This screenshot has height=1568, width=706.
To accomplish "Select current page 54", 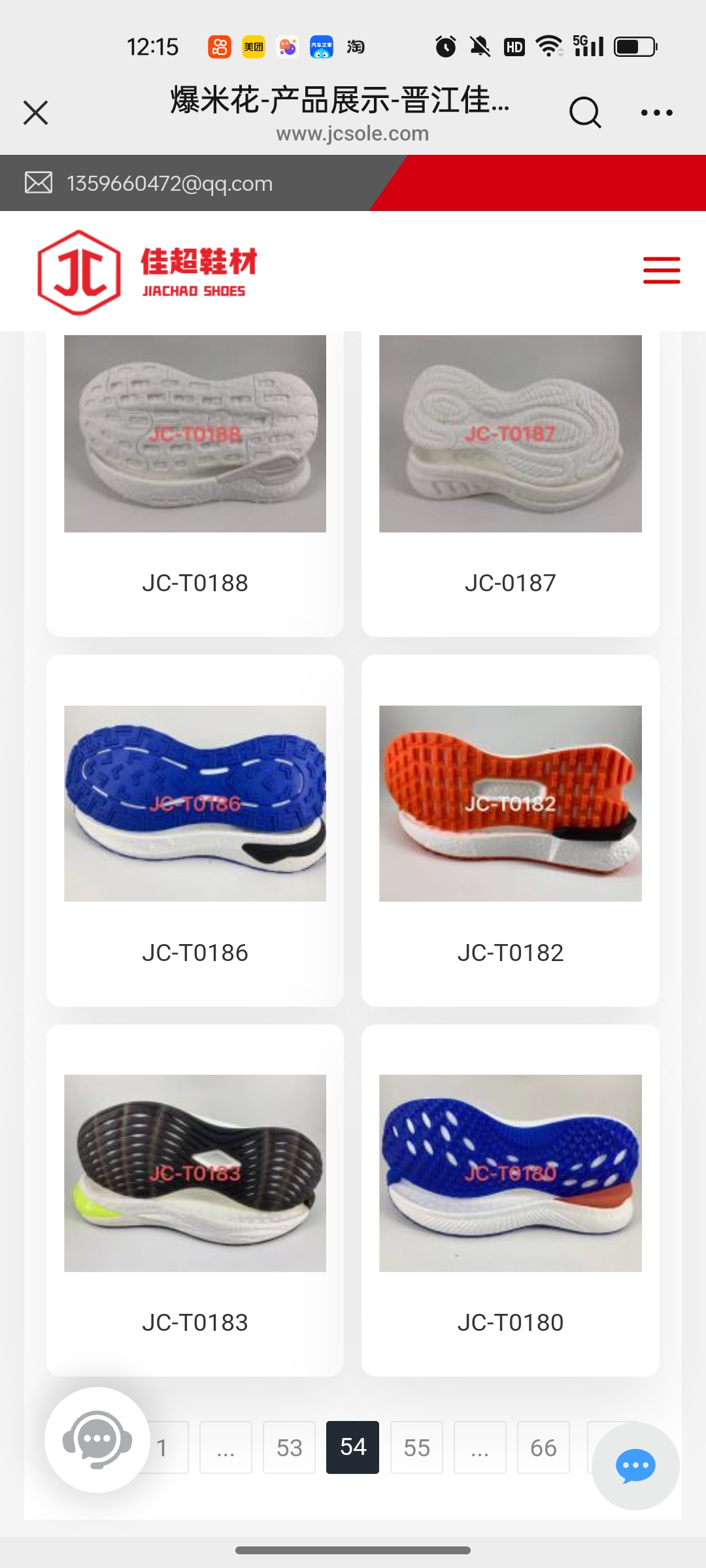I will tap(352, 1448).
